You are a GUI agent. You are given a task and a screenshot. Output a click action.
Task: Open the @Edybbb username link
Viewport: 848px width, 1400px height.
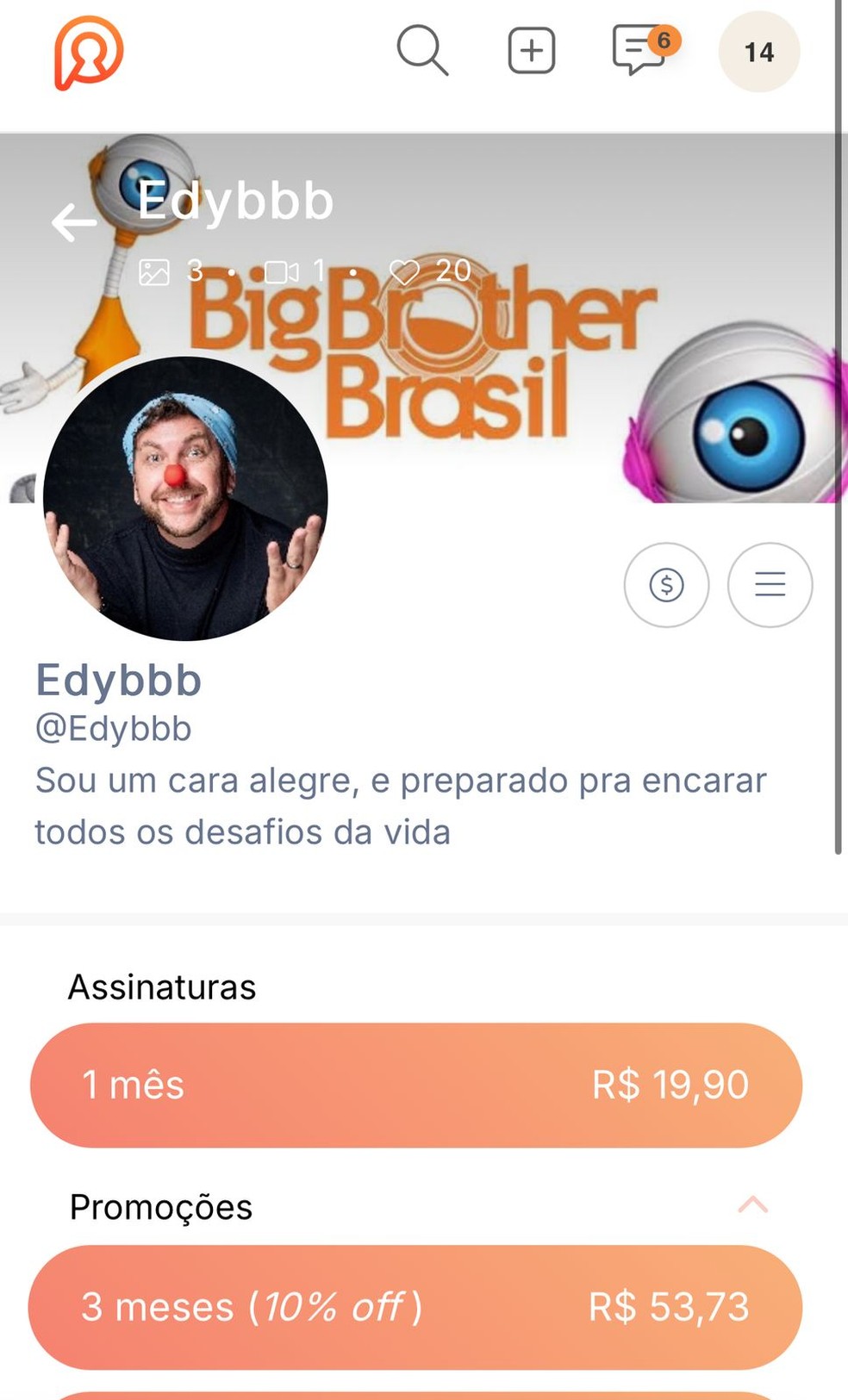click(113, 727)
